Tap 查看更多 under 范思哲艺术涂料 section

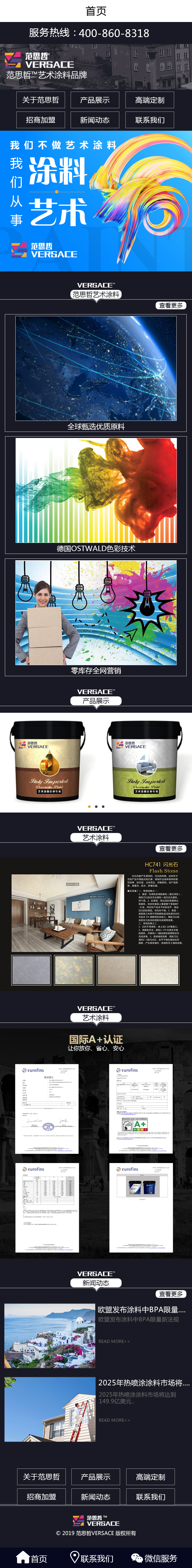pos(171,305)
